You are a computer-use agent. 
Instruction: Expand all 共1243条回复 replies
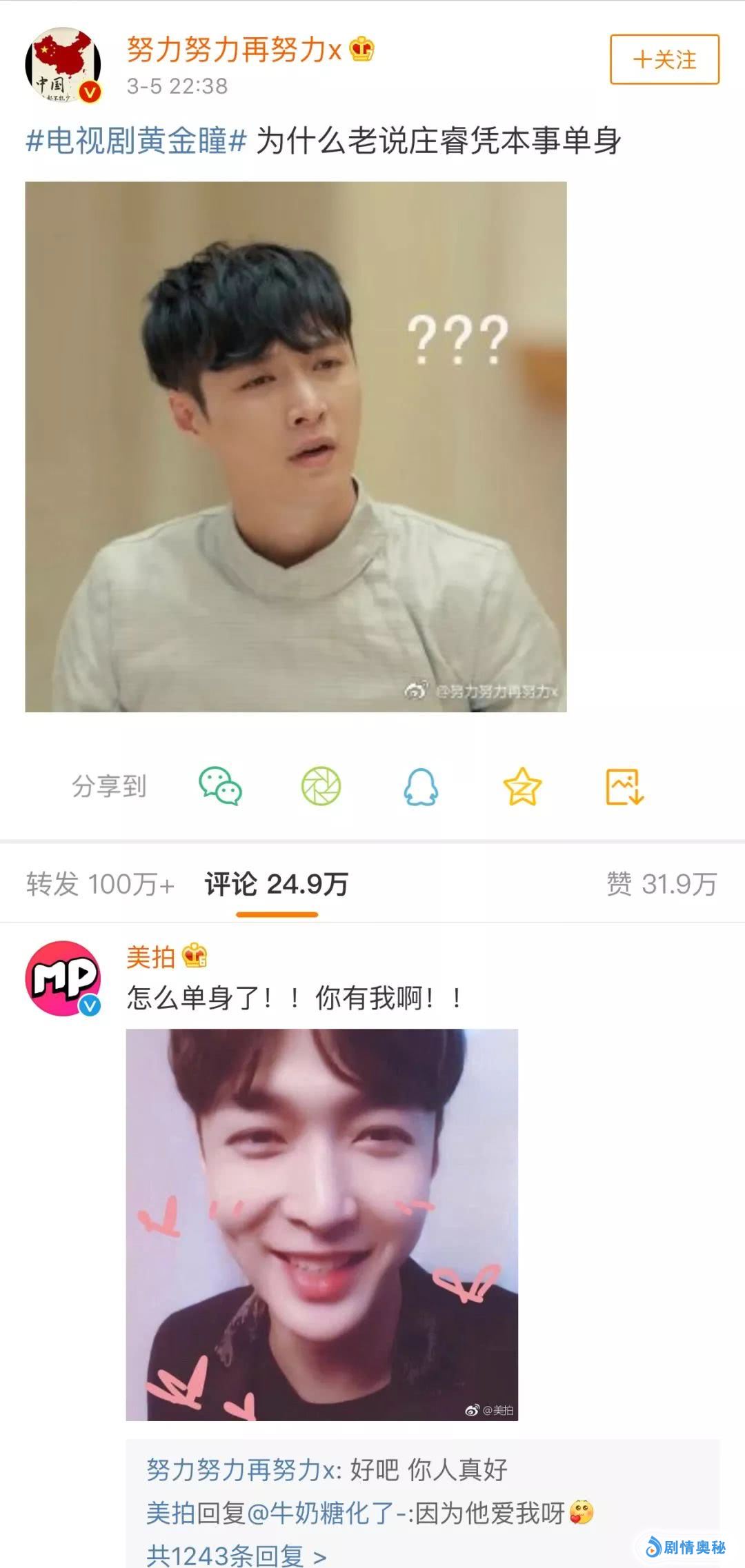[x=236, y=1556]
